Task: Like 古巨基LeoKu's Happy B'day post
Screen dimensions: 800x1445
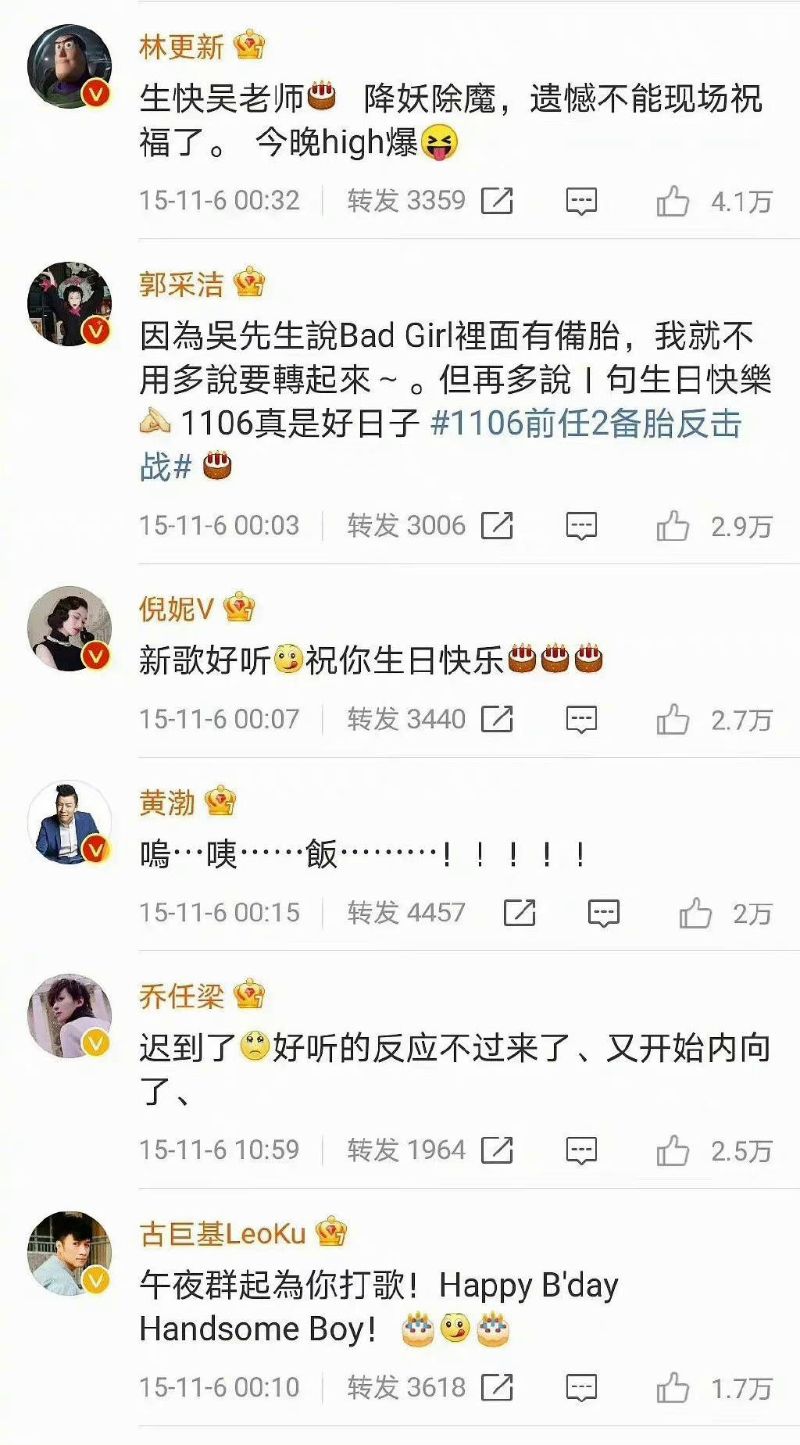Action: tap(674, 1388)
